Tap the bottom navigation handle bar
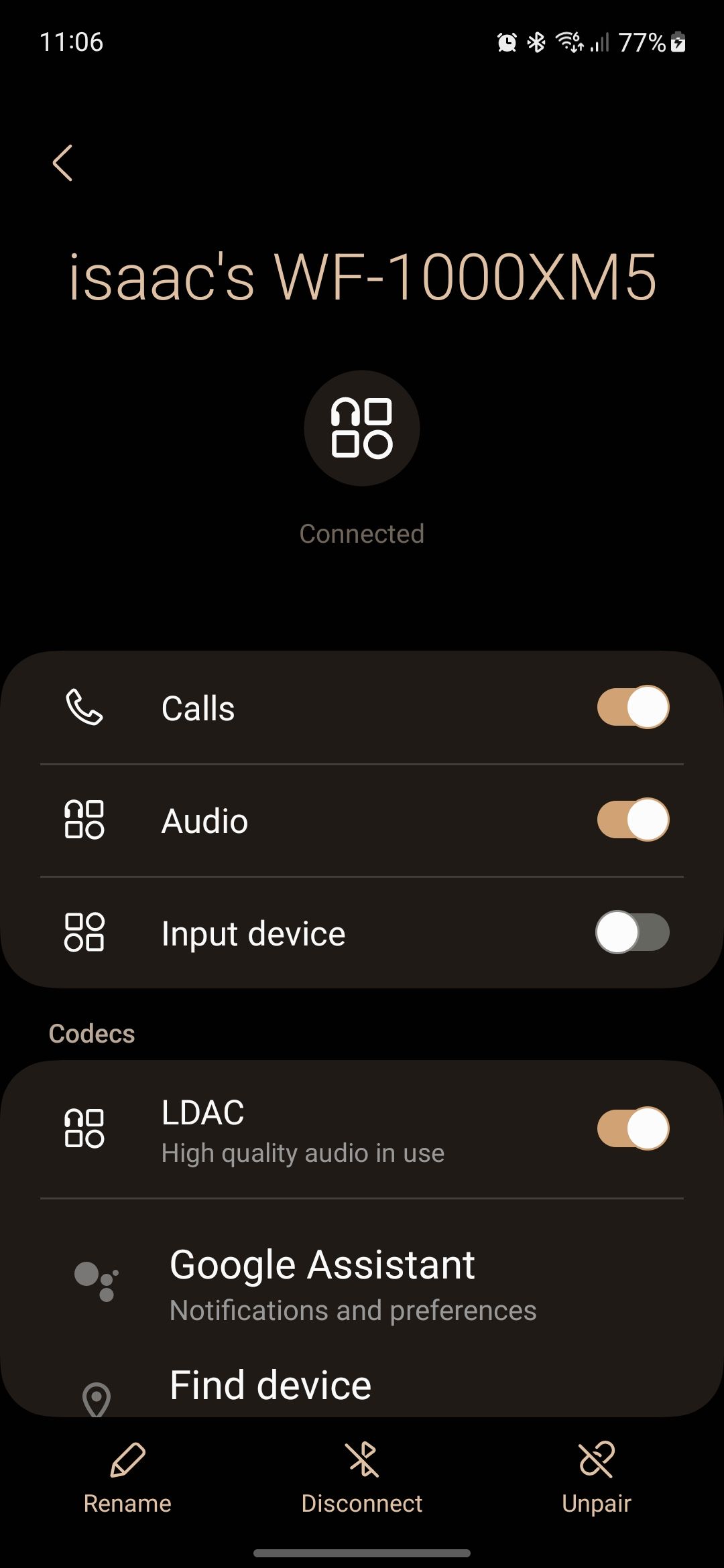The image size is (724, 1568). (x=362, y=1554)
